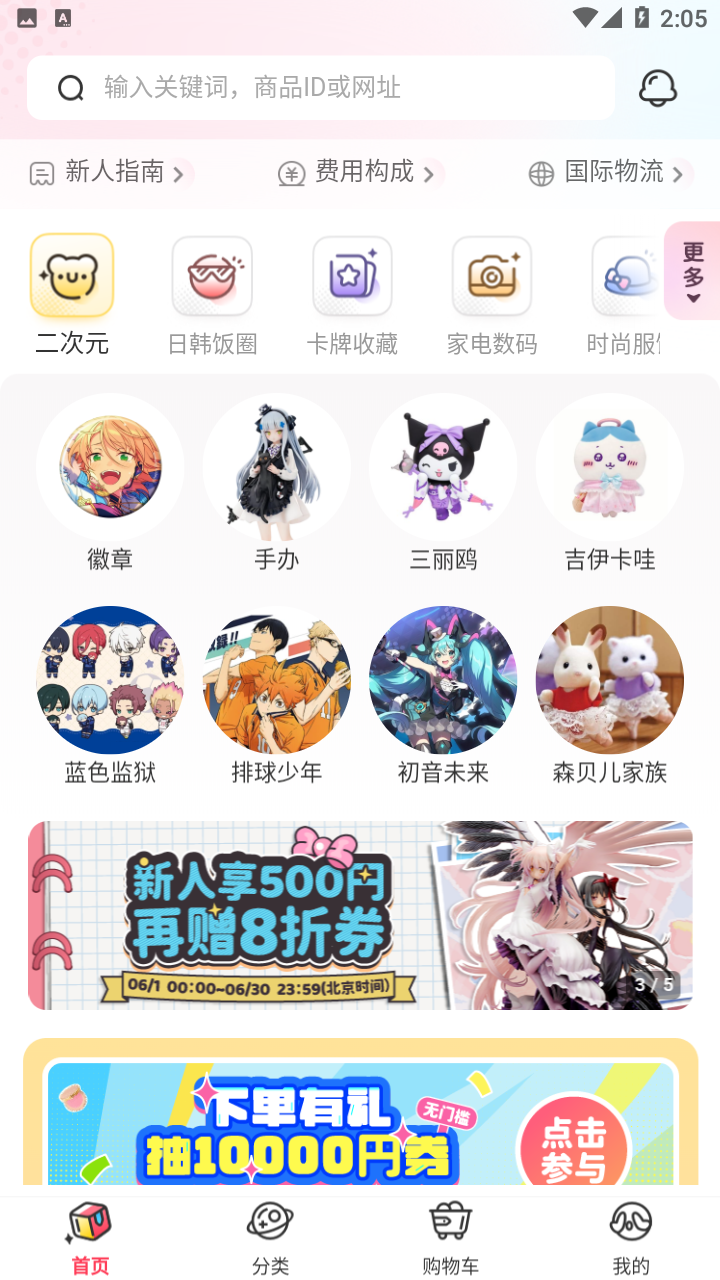Switch to the 分类 bottom tab
720x1280 pixels.
click(270, 1240)
